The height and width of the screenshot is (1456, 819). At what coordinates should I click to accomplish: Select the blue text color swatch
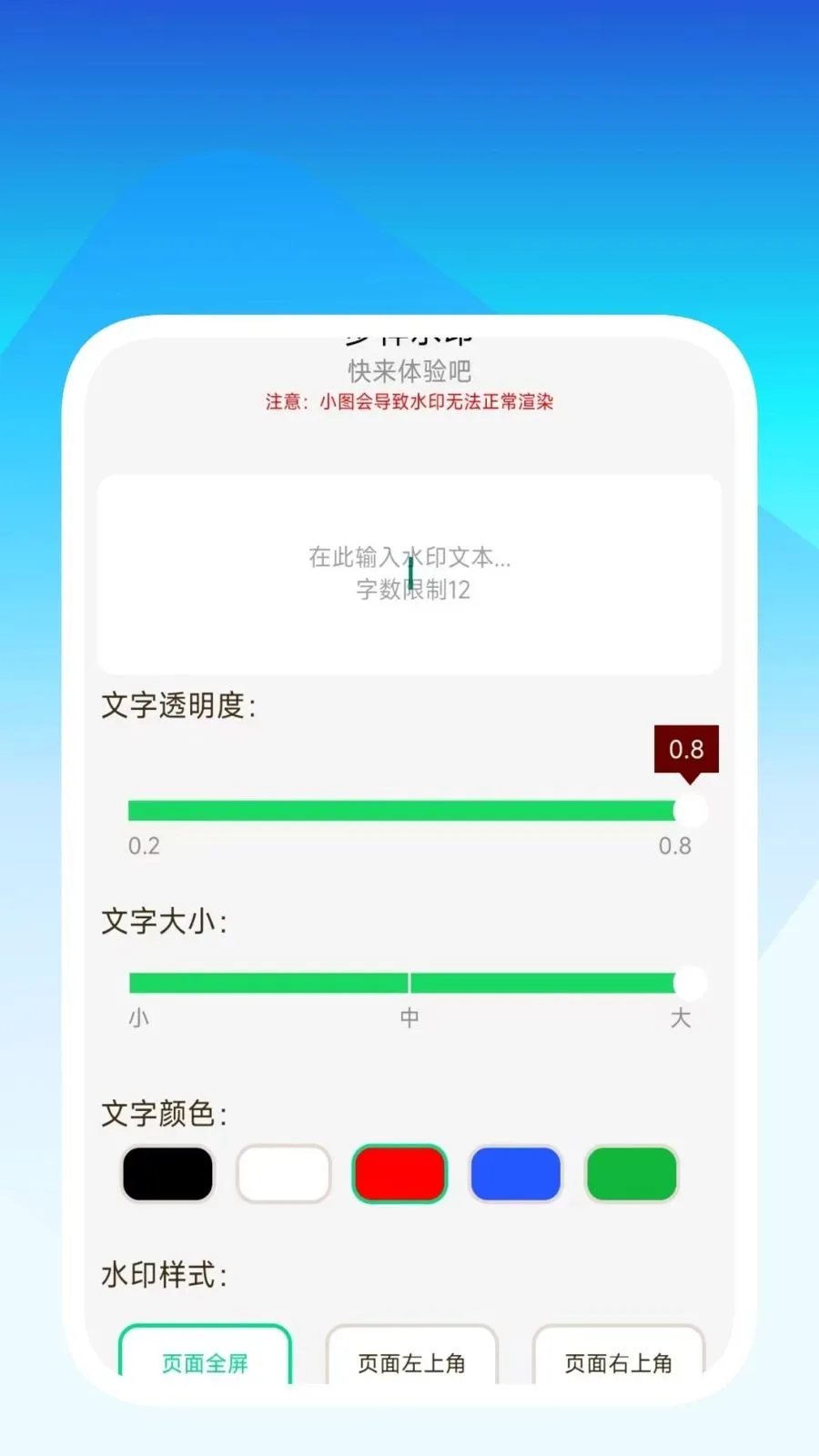pyautogui.click(x=516, y=1174)
